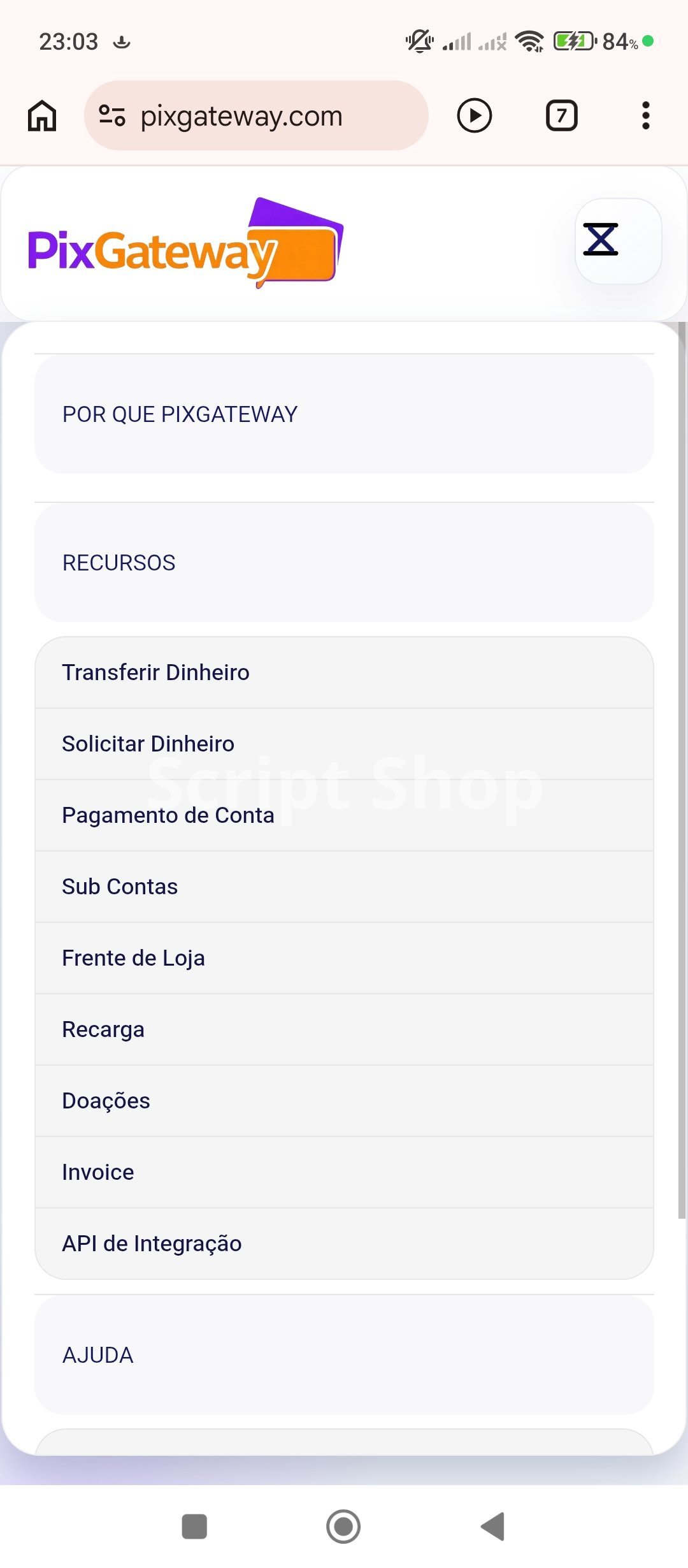Go to API de Integração
Viewport: 688px width, 1568px height.
(152, 1244)
